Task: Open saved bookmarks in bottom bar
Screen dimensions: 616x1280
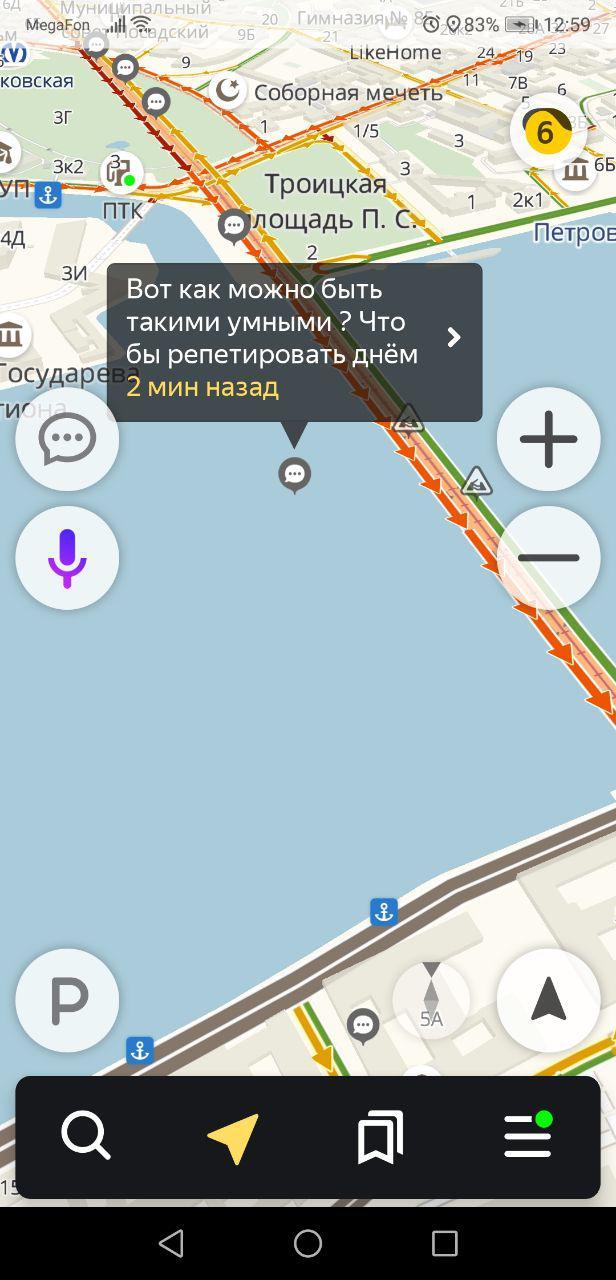Action: tap(380, 1137)
